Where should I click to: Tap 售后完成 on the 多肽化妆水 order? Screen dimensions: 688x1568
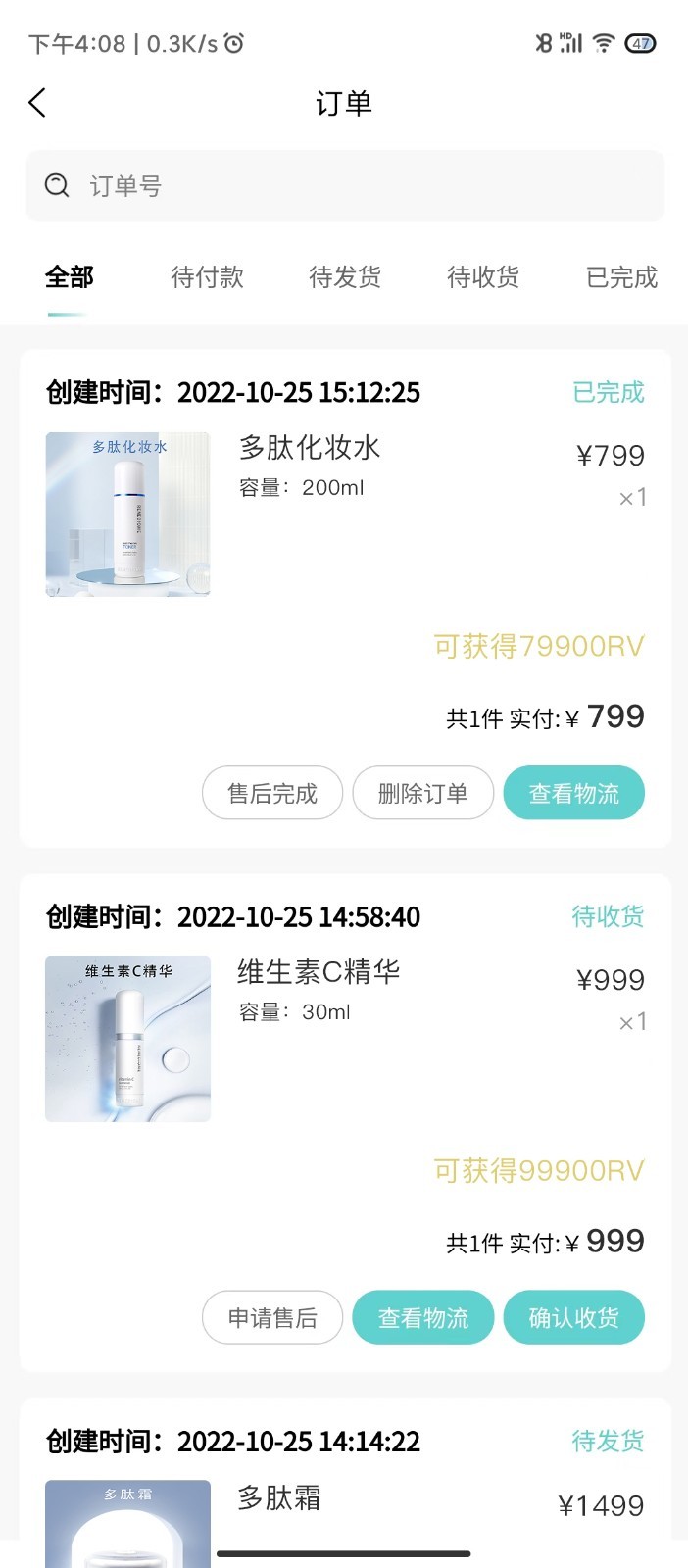pyautogui.click(x=272, y=793)
